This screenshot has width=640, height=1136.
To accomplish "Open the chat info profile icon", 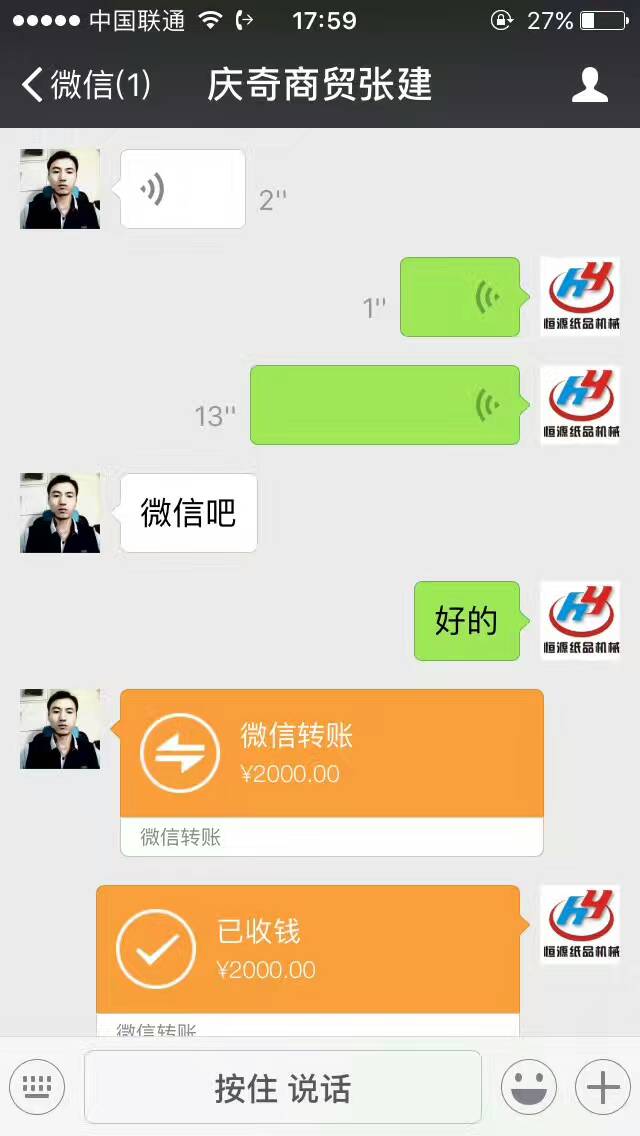I will point(590,85).
